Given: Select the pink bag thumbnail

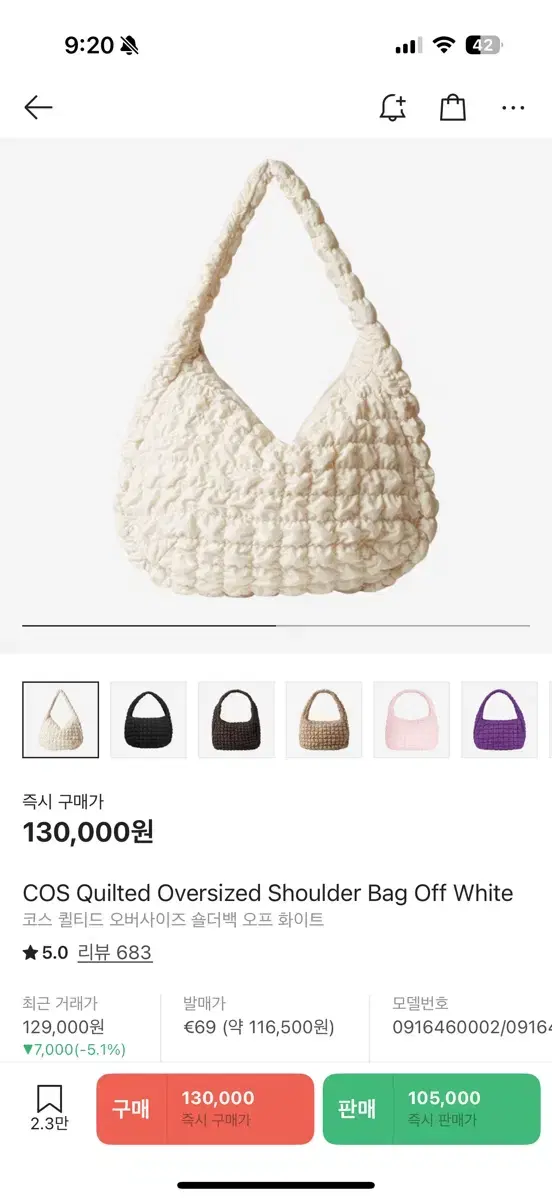Looking at the screenshot, I should coord(412,720).
